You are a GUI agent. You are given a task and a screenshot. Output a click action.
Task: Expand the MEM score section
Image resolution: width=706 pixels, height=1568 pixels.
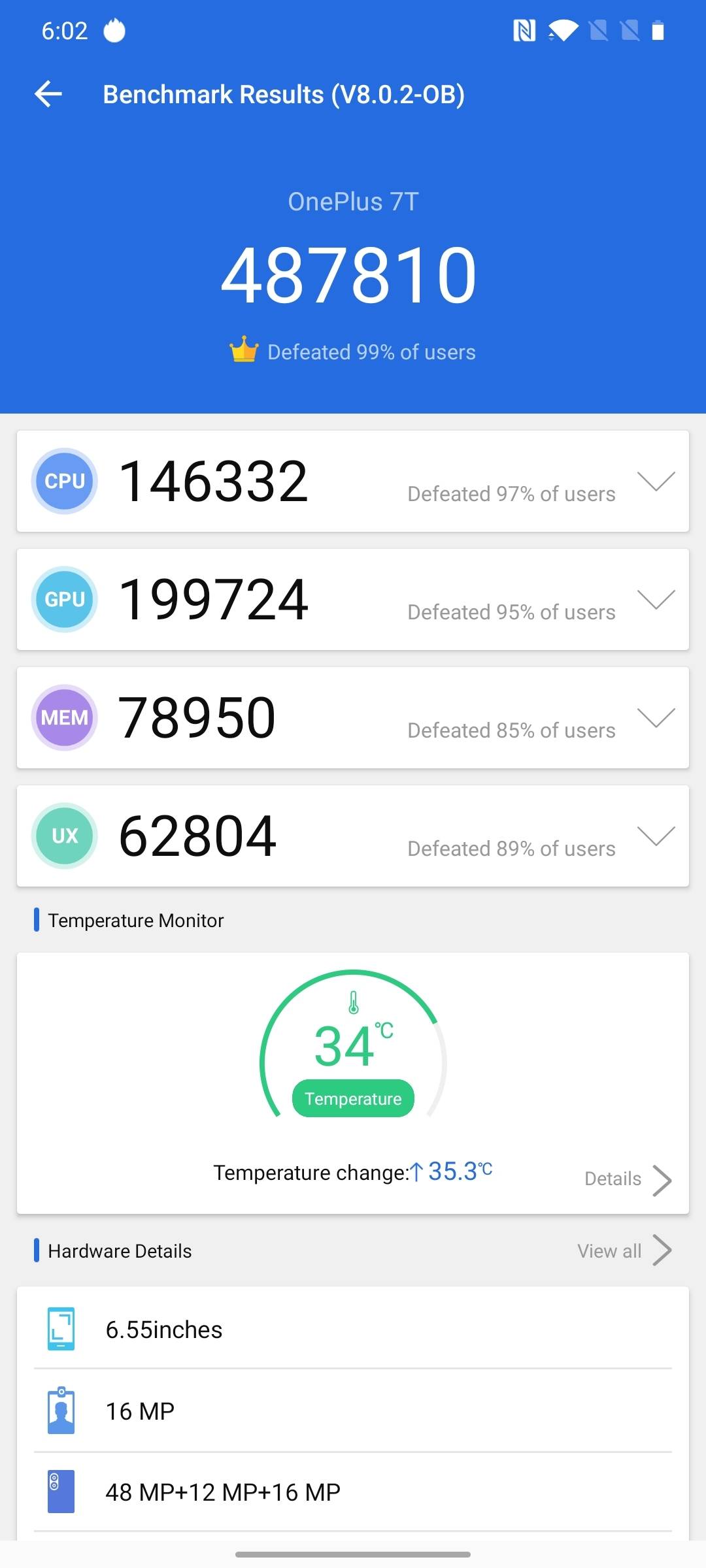pos(656,718)
